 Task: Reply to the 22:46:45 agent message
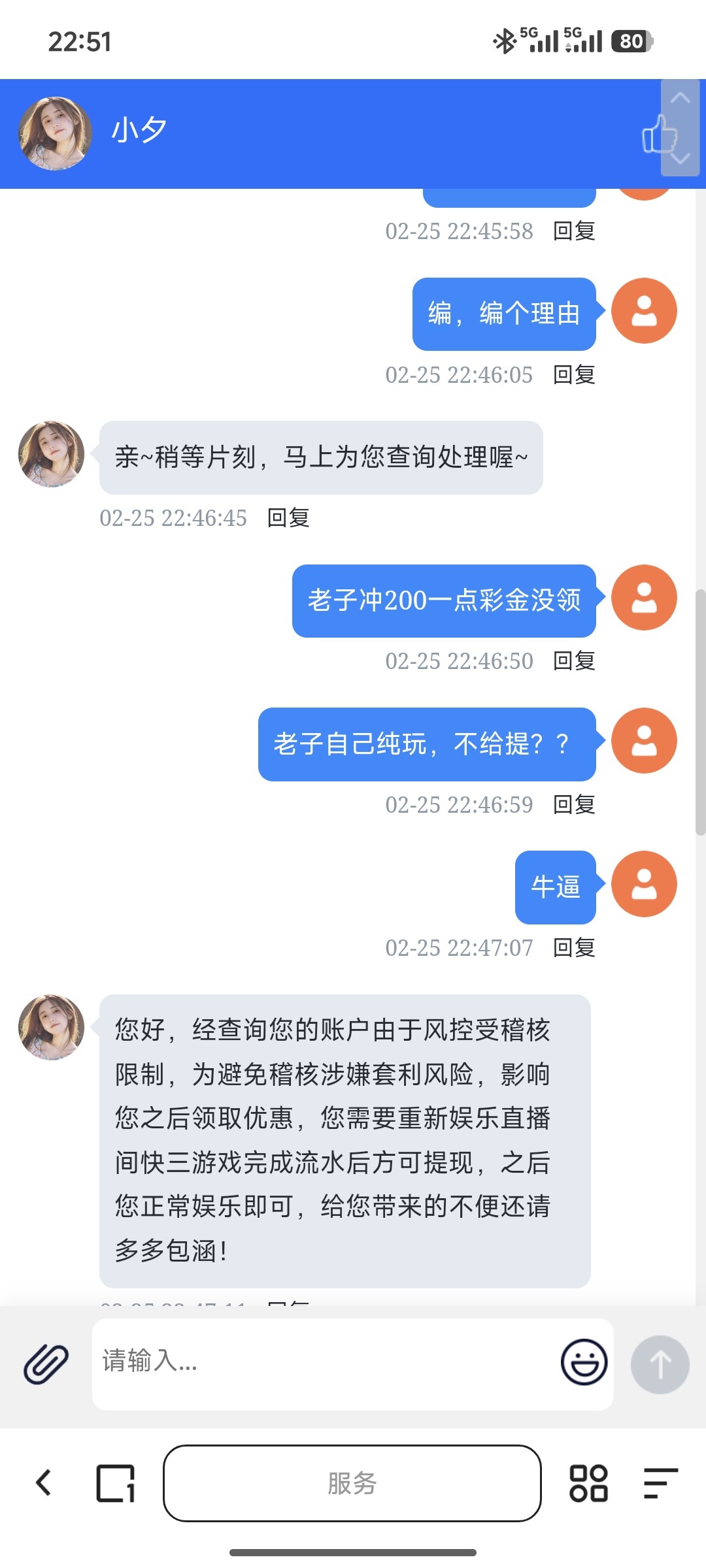(x=288, y=518)
